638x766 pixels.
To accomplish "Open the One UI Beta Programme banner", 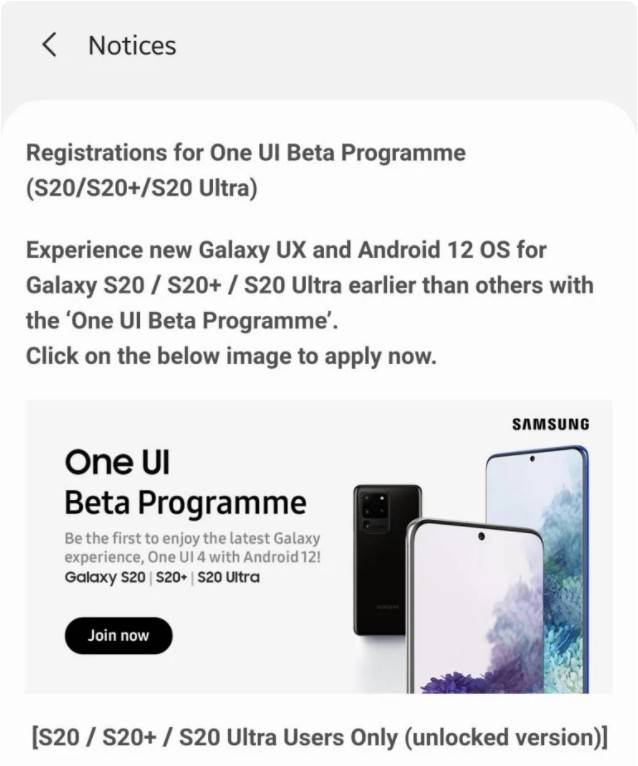I will (x=318, y=546).
